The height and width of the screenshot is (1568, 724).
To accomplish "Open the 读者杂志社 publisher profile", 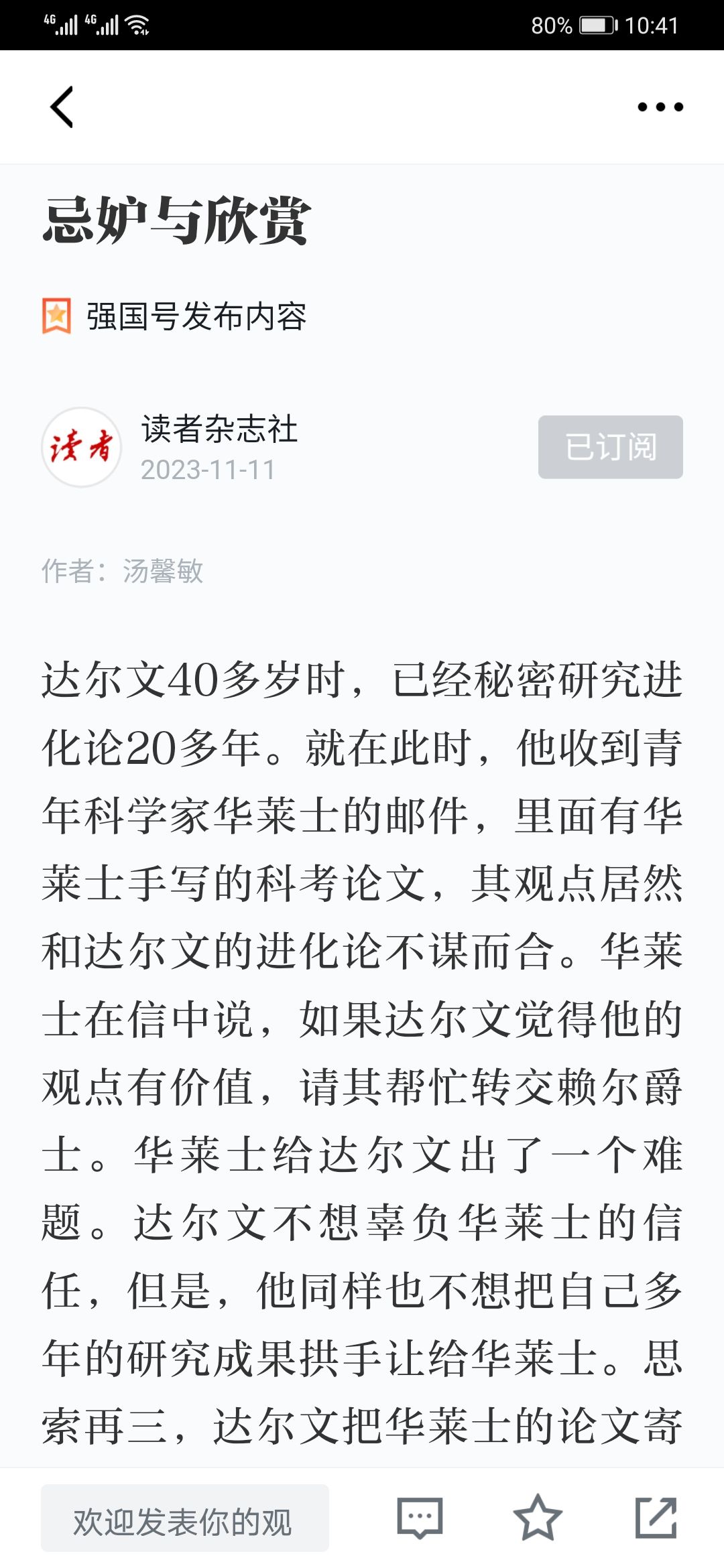I will 219,429.
